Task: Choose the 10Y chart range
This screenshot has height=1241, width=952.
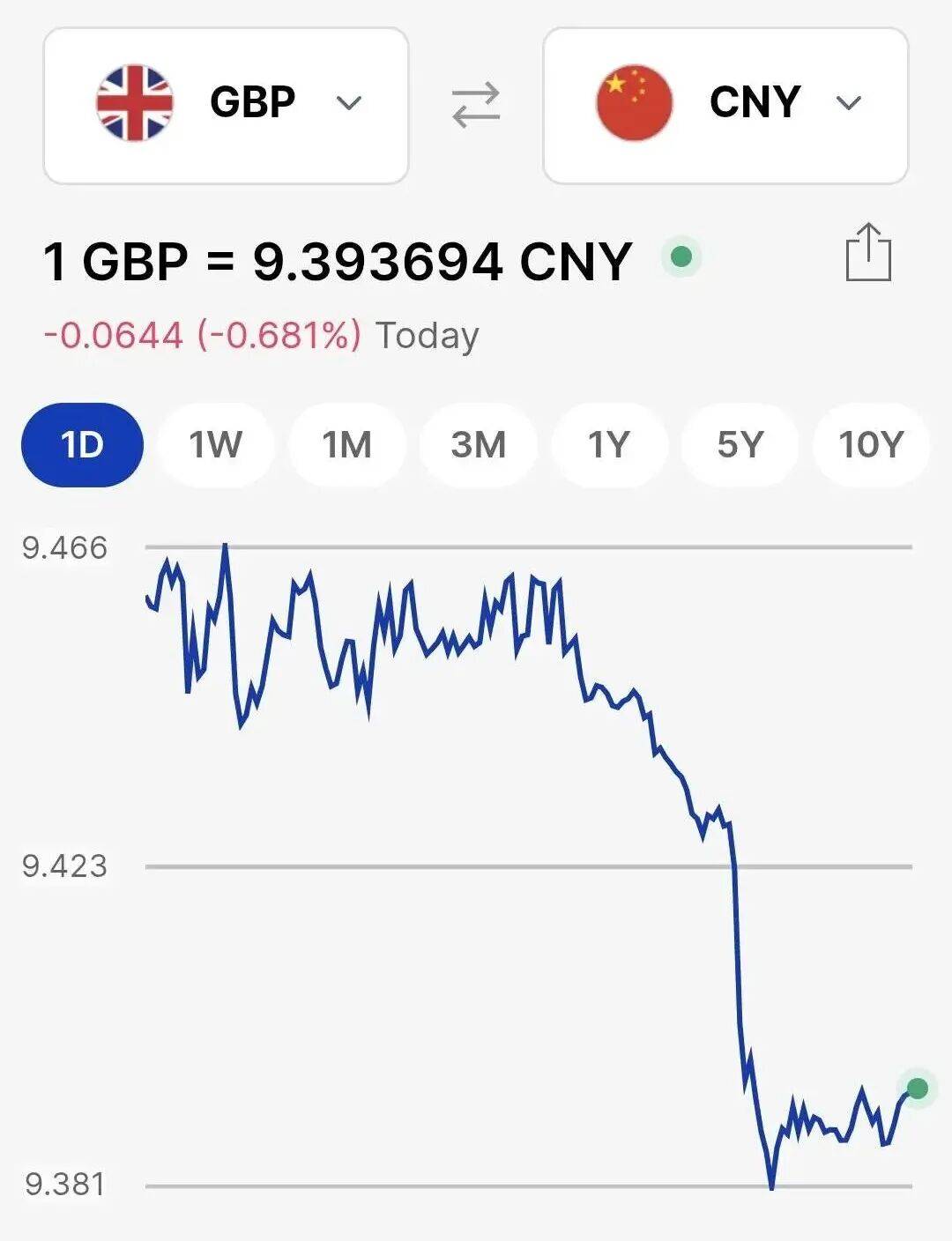Action: [871, 445]
